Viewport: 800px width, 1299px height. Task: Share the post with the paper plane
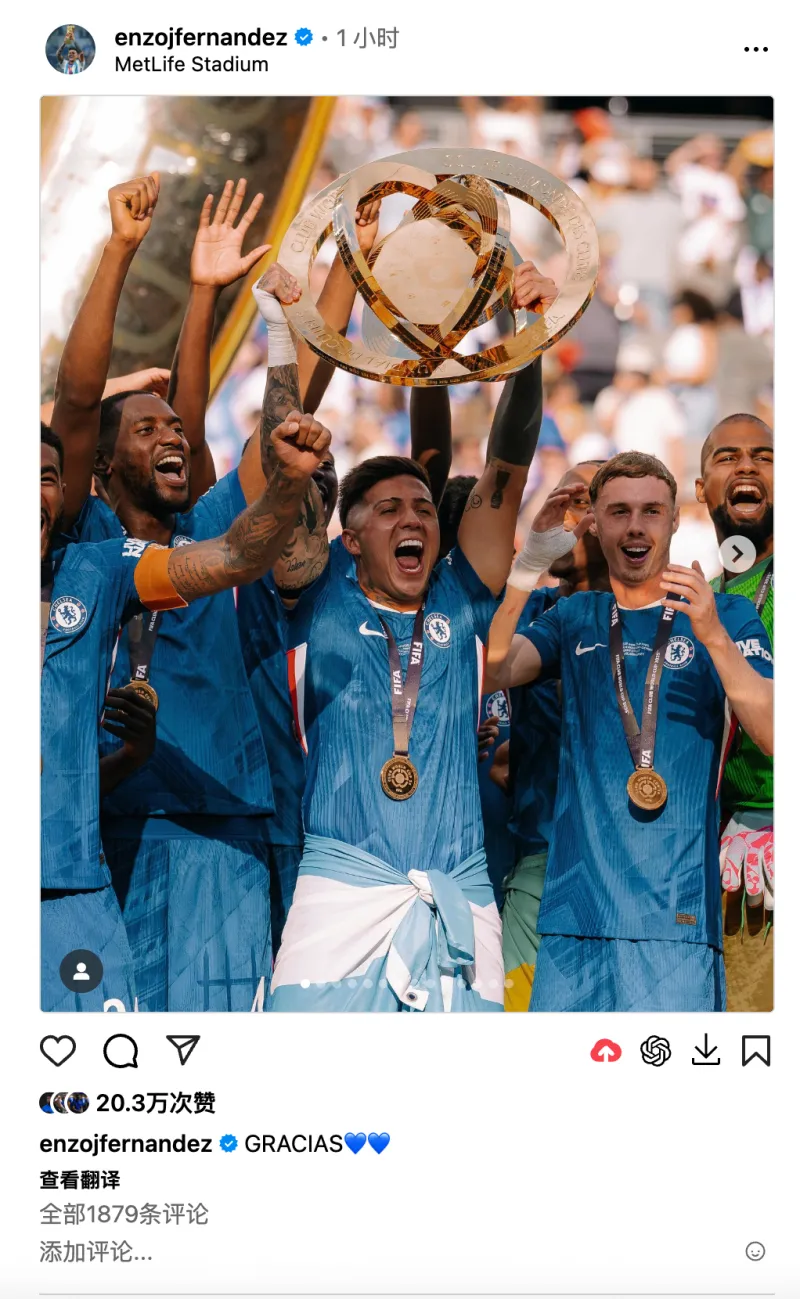click(x=183, y=1050)
